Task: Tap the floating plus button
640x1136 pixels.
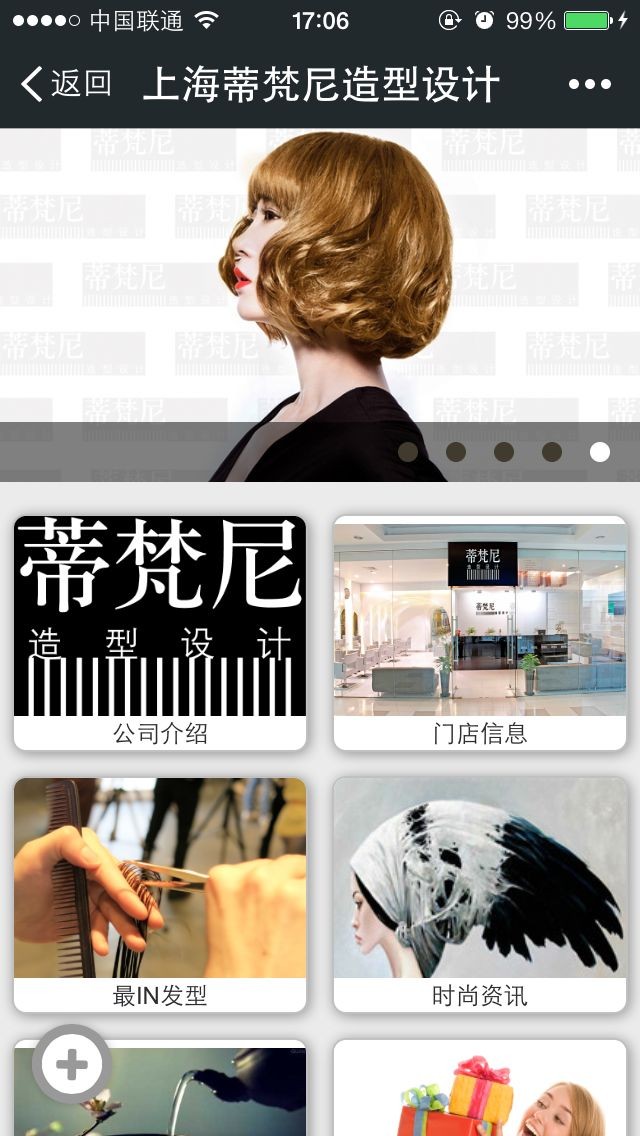Action: click(x=71, y=1064)
